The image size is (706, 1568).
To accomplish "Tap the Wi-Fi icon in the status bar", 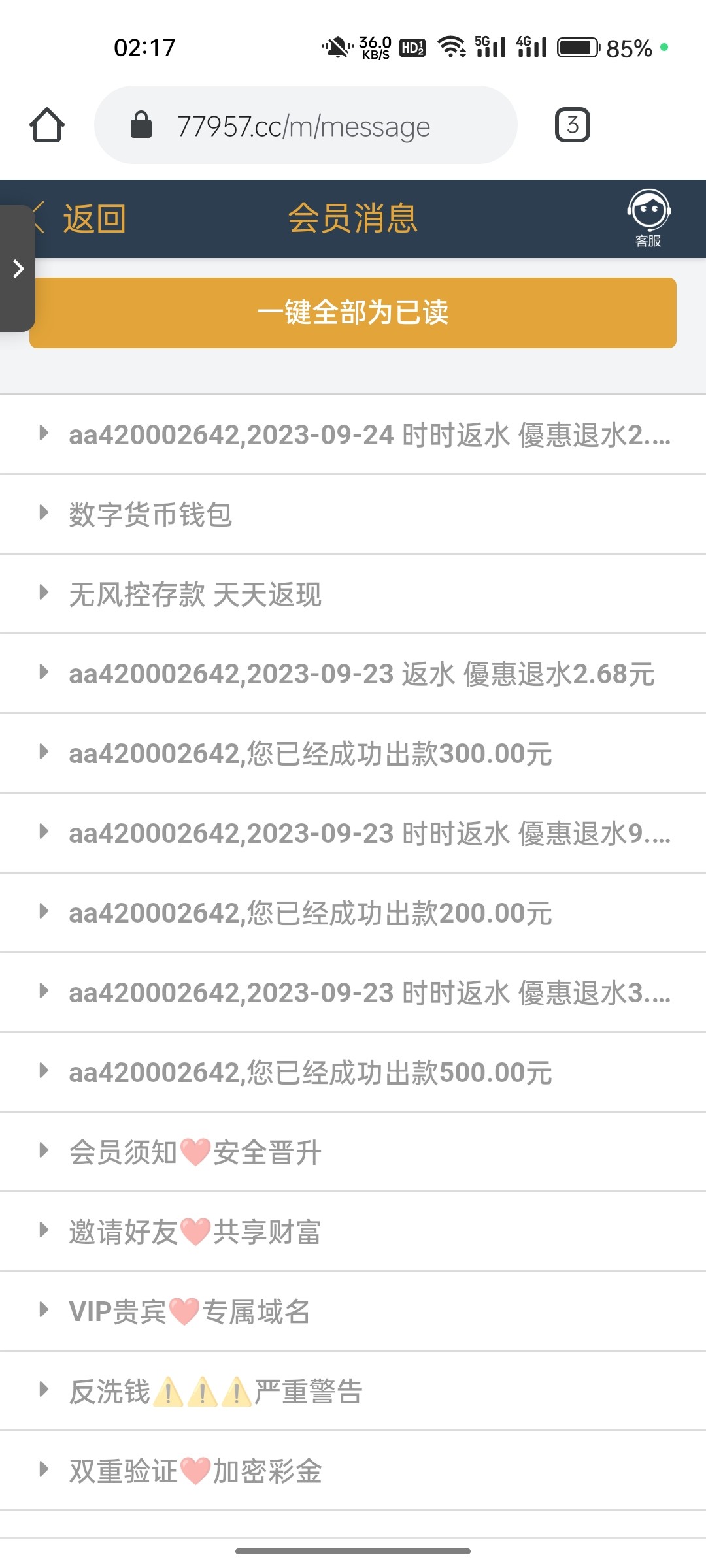I will 452,46.
